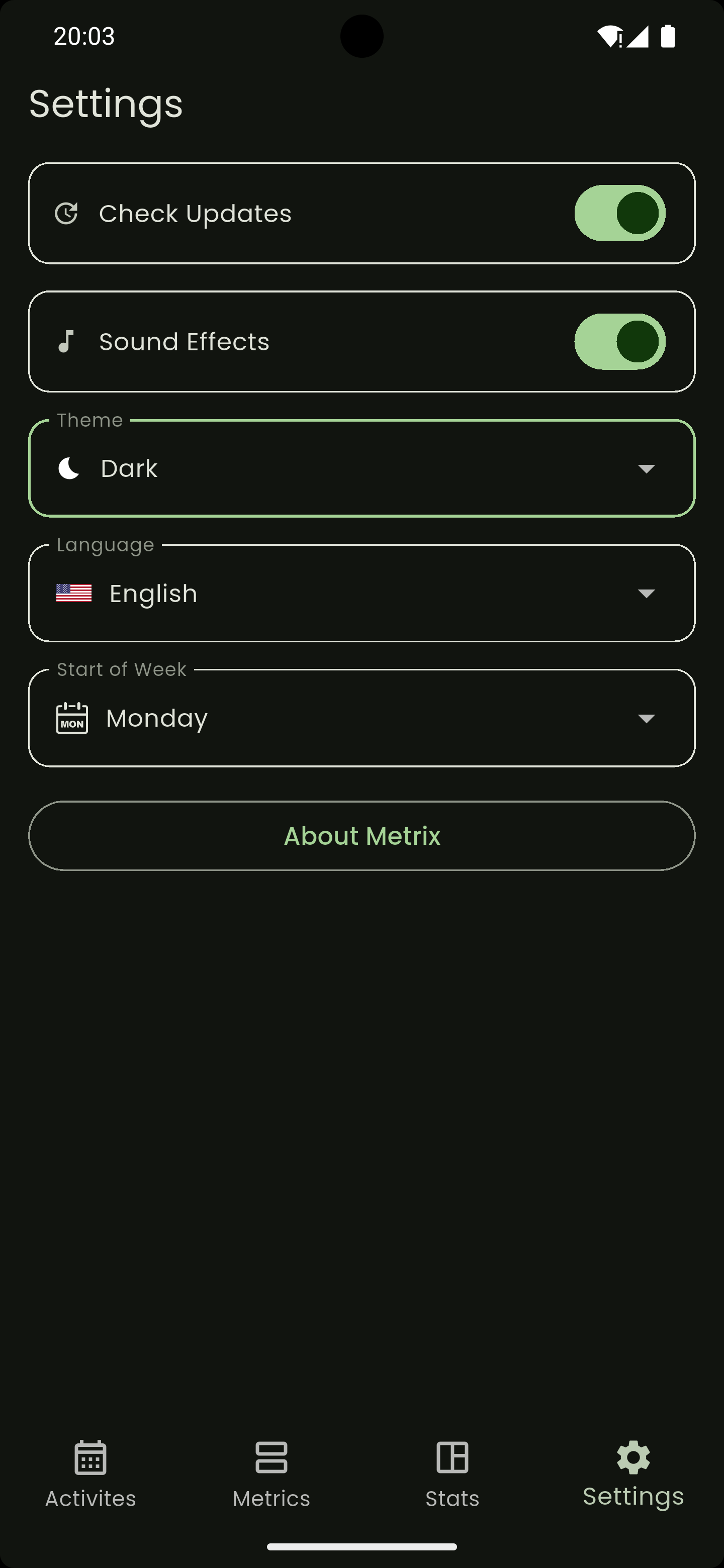Open the Theme dropdown
The width and height of the screenshot is (724, 1568).
647,467
